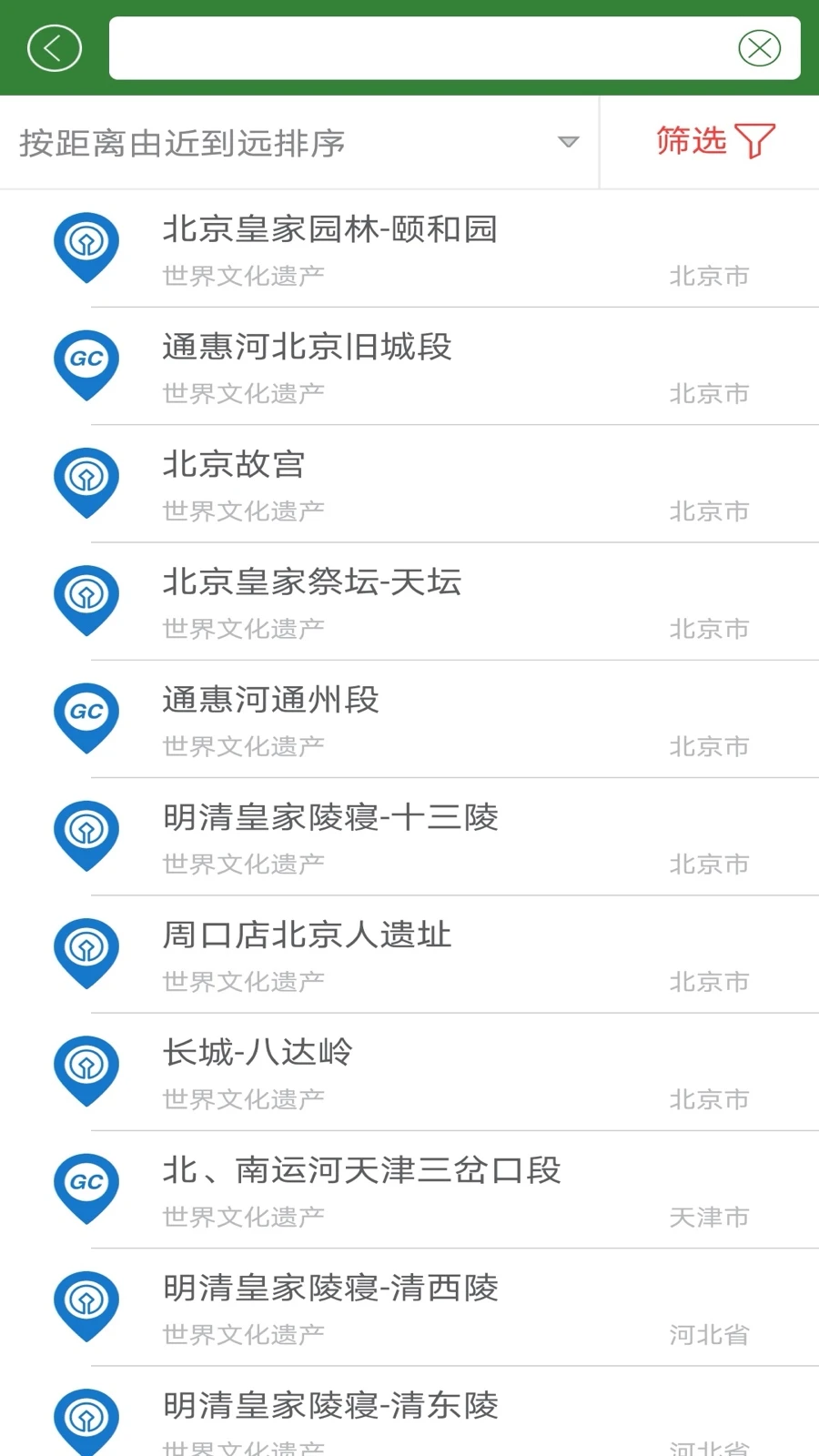The height and width of the screenshot is (1456, 819).
Task: Tap the back arrow icon
Action: point(54,47)
